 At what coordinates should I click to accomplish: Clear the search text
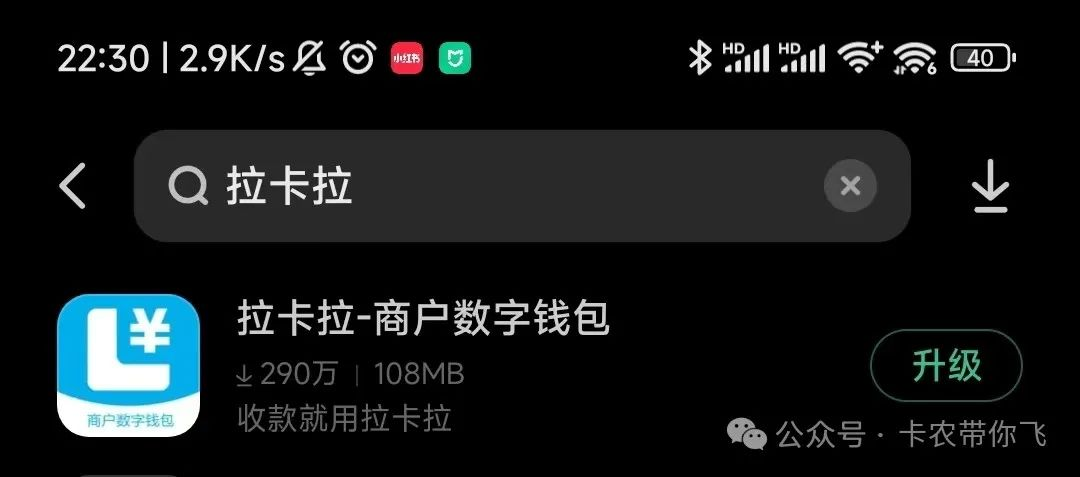click(850, 186)
